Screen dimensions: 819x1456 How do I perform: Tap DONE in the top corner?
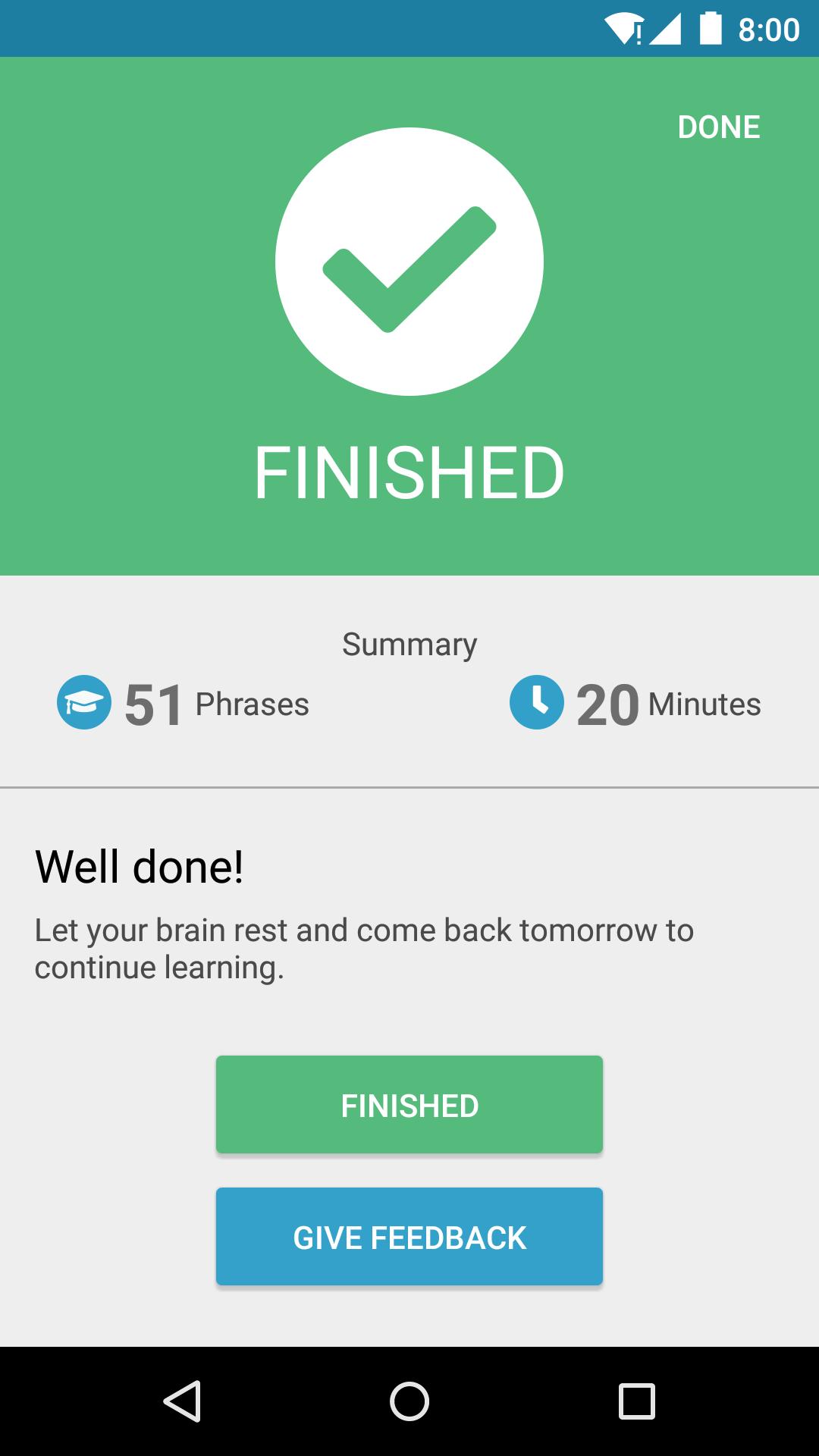pos(718,127)
